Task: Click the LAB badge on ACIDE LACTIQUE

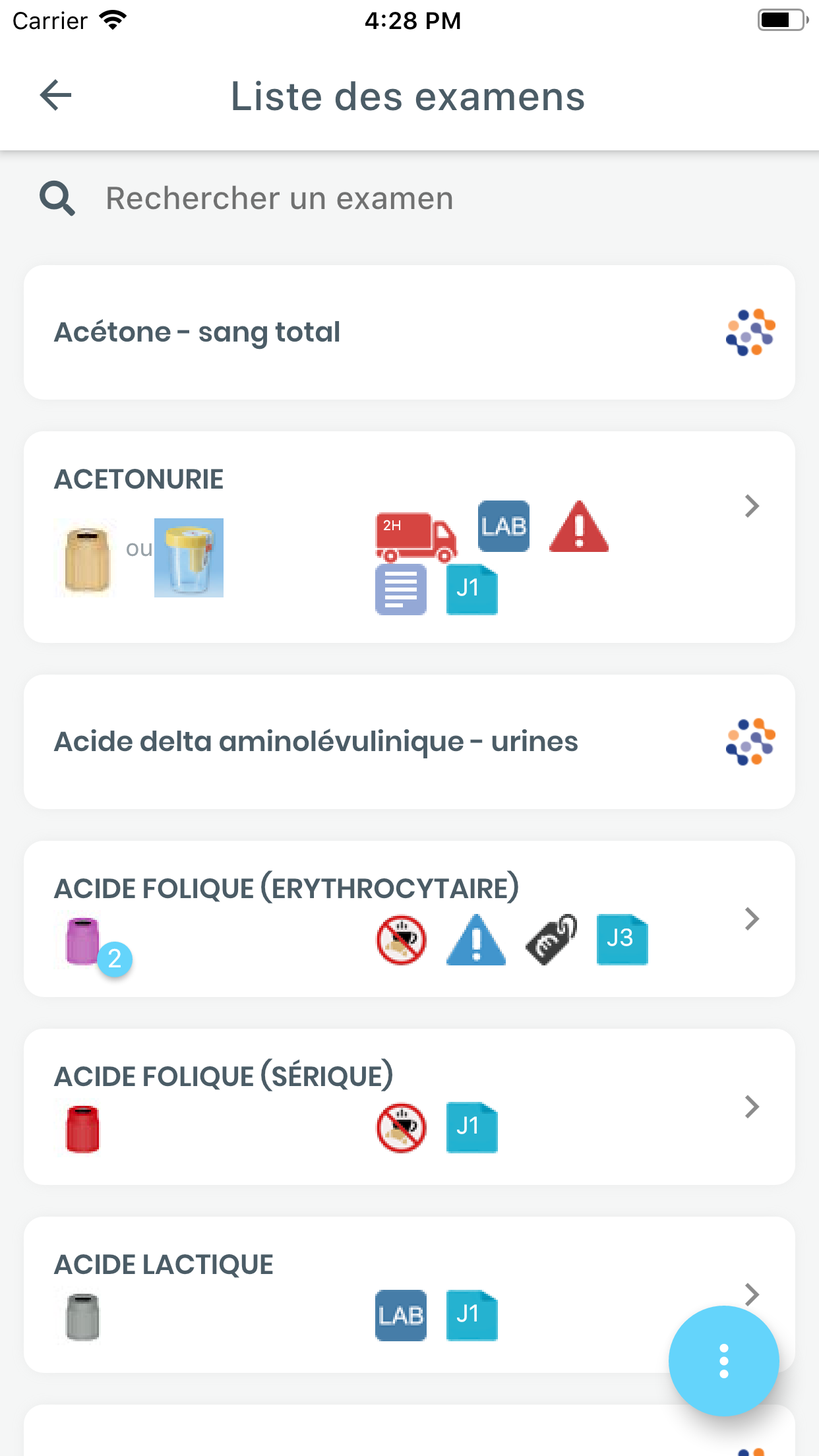Action: [400, 1316]
